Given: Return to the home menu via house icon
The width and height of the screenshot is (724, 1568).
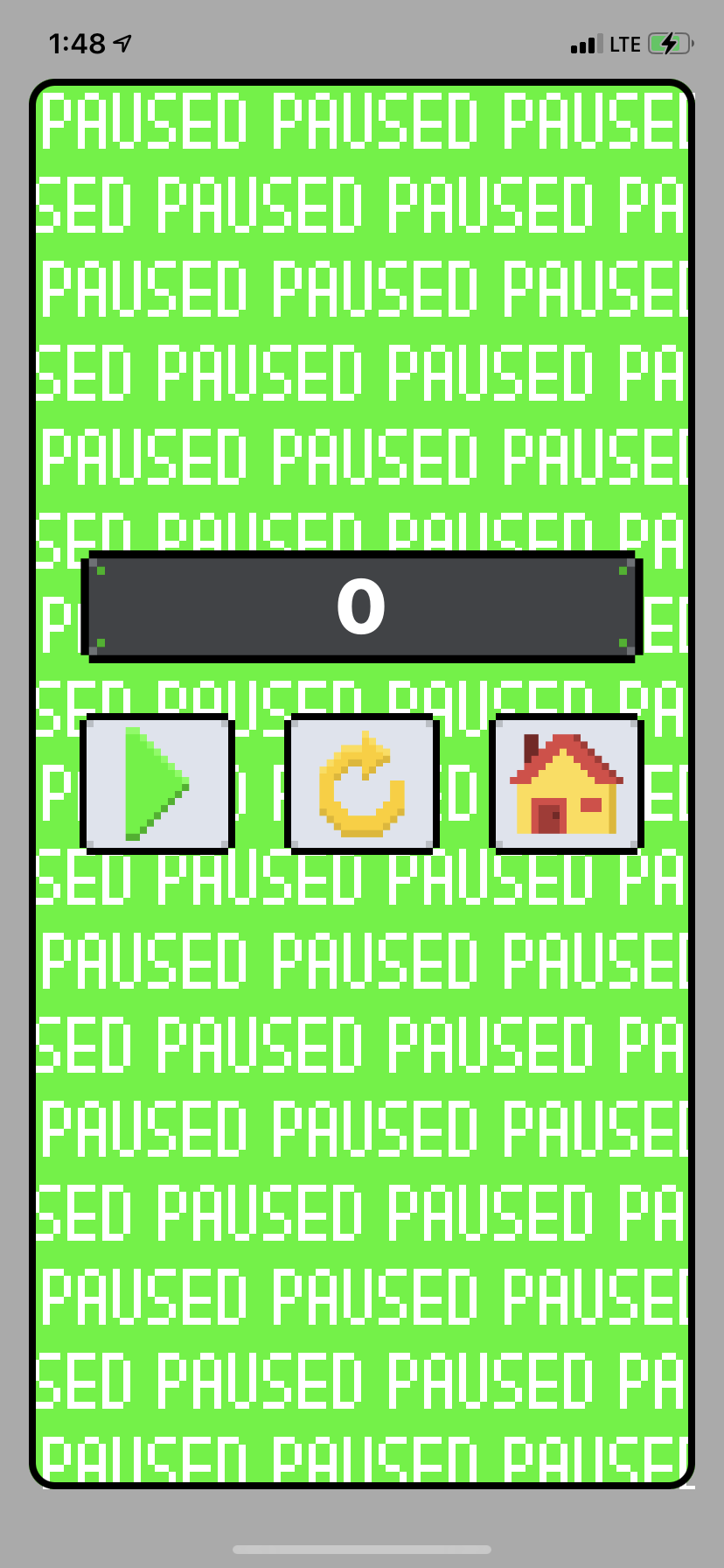Looking at the screenshot, I should (x=567, y=783).
